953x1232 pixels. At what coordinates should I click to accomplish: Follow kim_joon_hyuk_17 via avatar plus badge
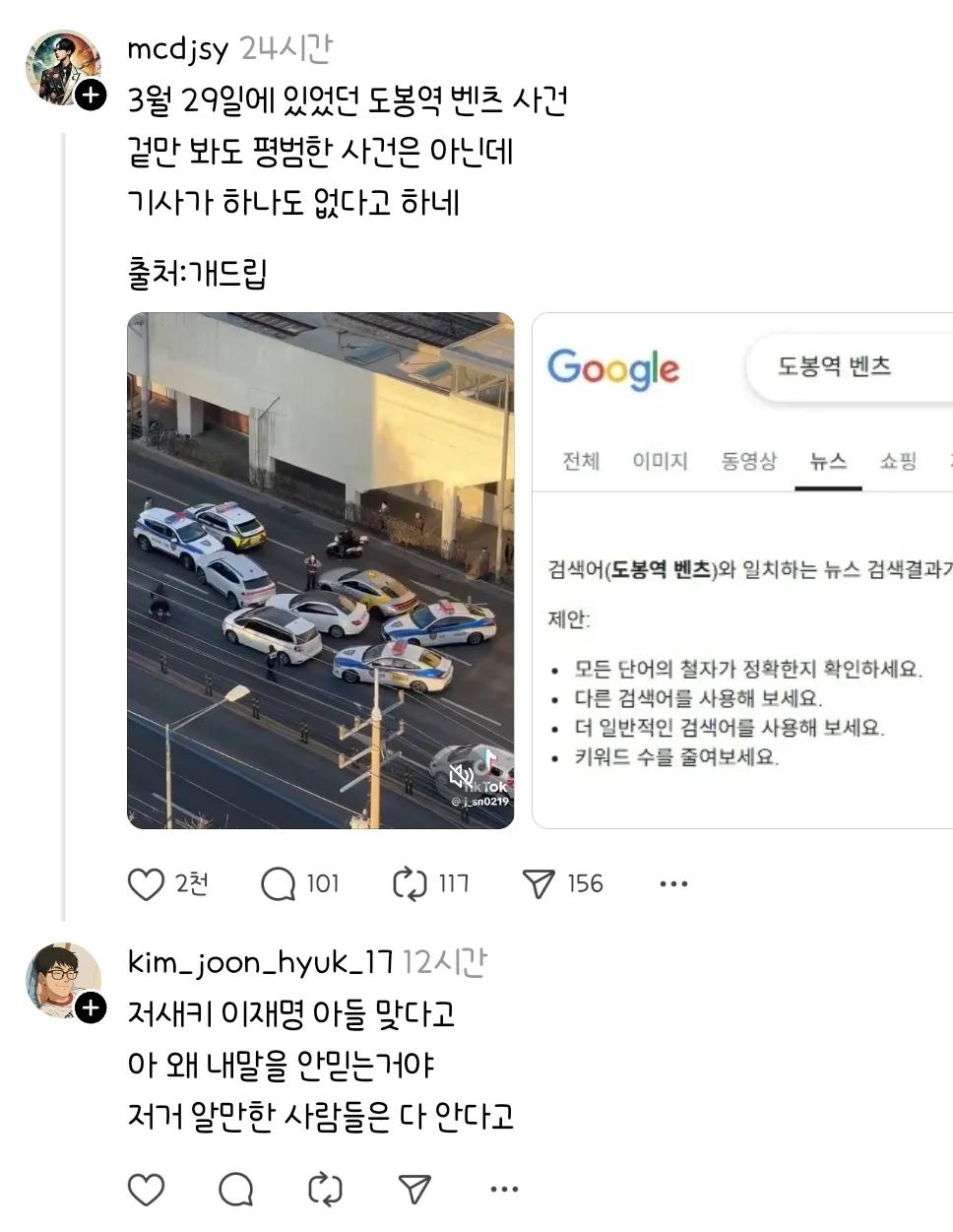click(x=90, y=1007)
